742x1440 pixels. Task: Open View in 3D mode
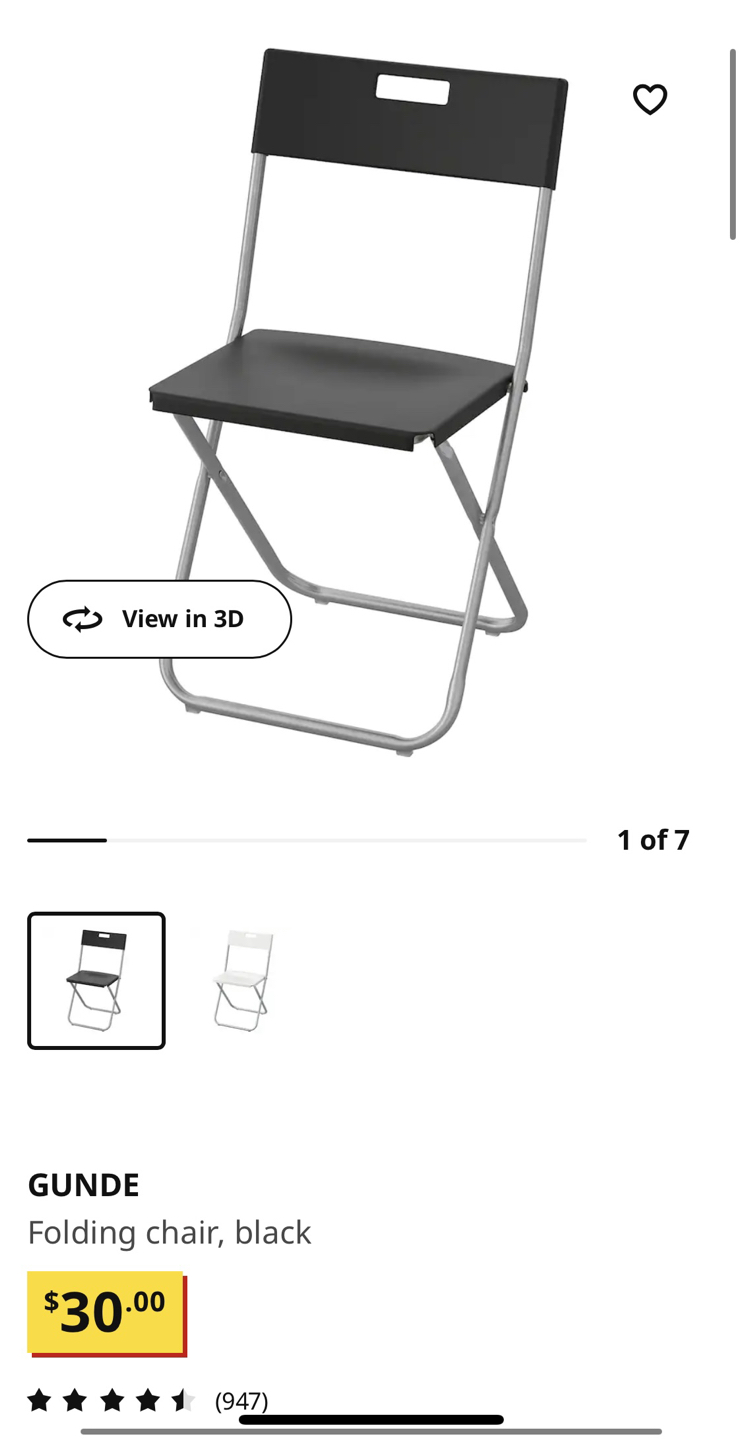pos(160,619)
